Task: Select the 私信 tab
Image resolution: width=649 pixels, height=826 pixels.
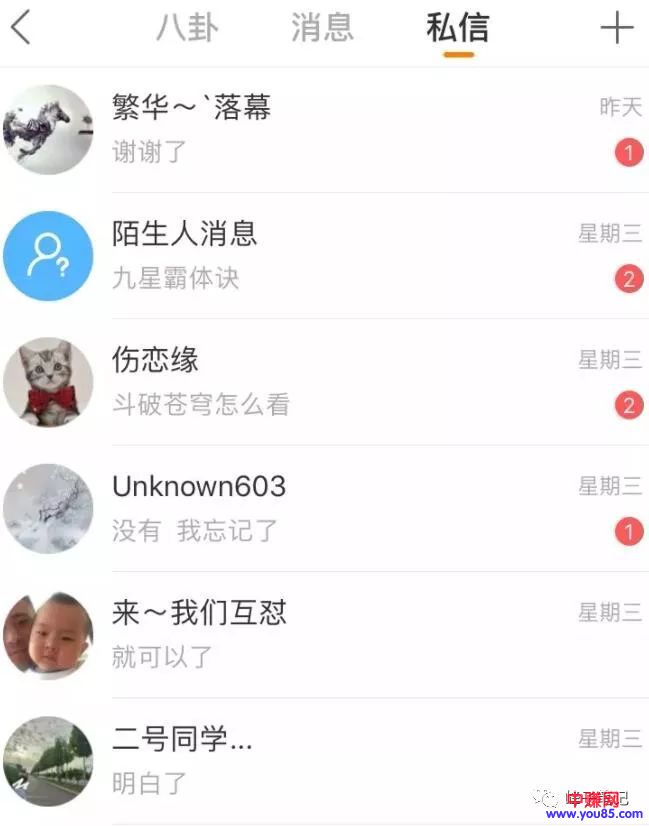Action: pos(457,28)
